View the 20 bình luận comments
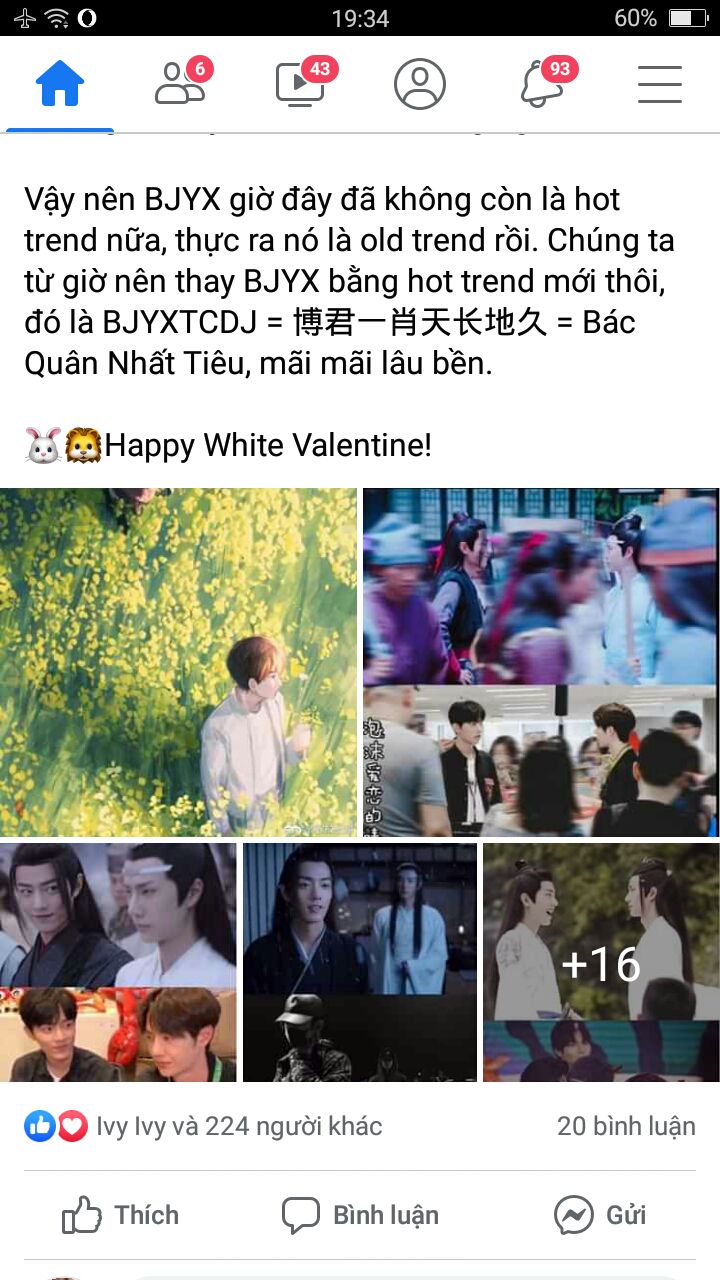720x1280 pixels. tap(625, 1126)
